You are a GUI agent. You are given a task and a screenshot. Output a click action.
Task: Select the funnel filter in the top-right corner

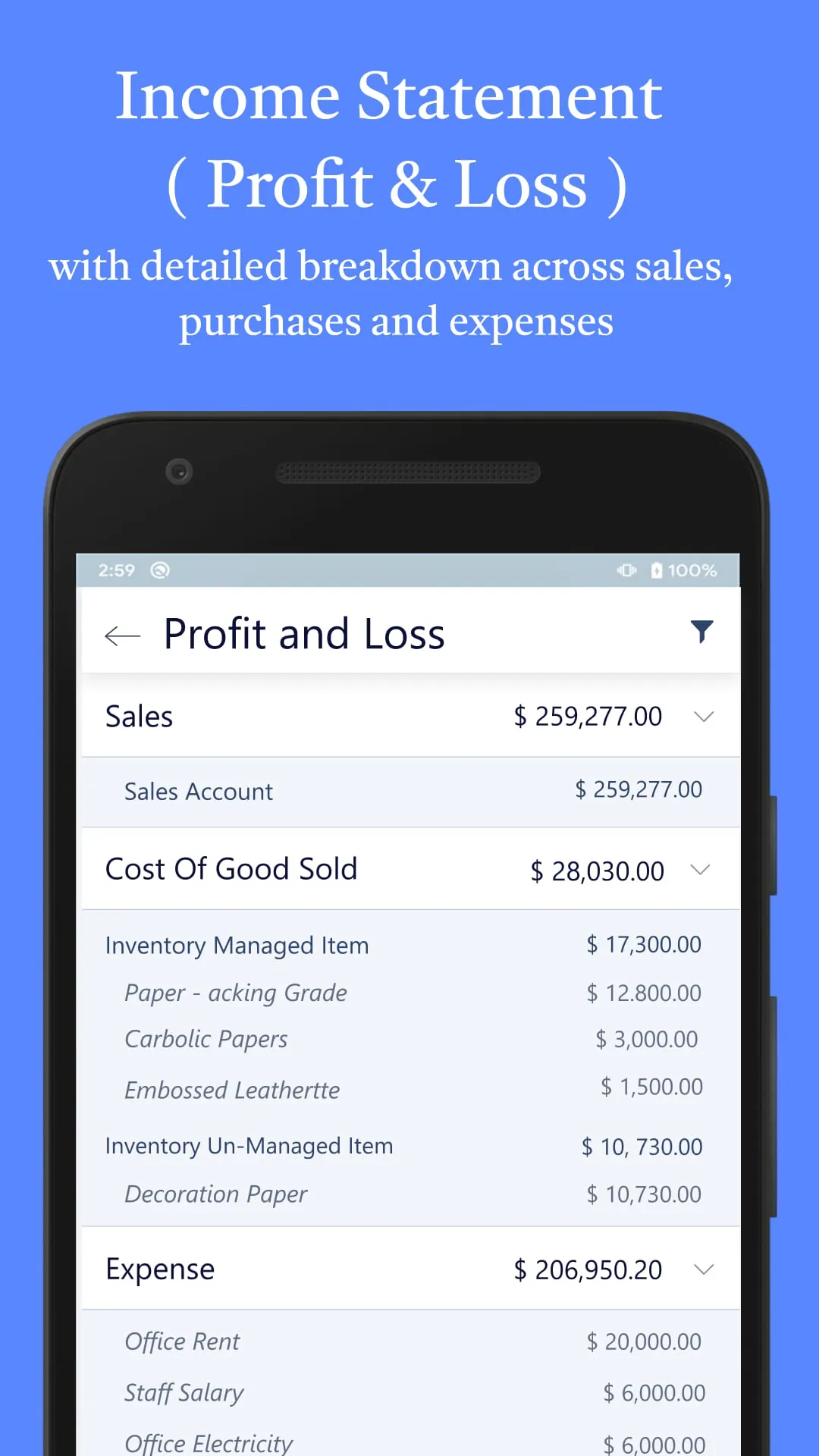(702, 632)
